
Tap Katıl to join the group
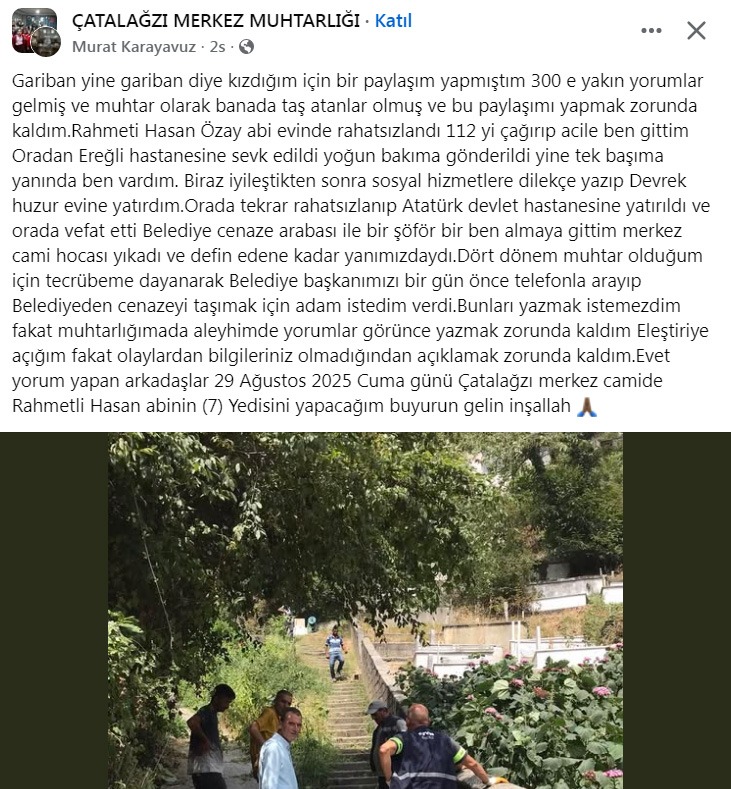pos(393,21)
